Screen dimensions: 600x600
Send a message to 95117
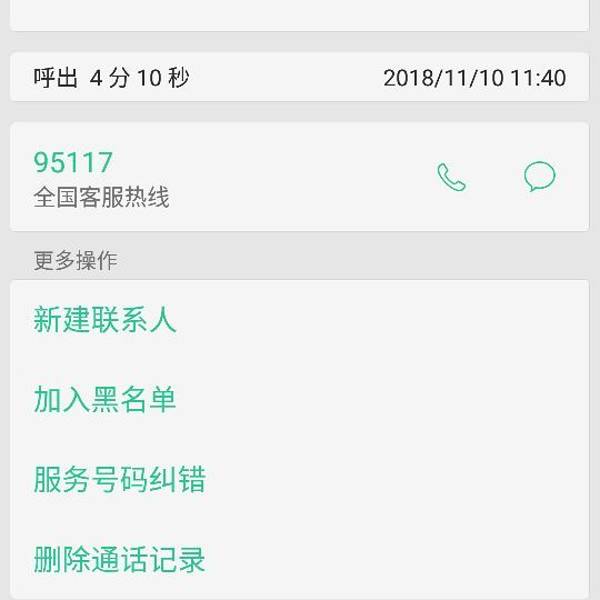[x=540, y=177]
